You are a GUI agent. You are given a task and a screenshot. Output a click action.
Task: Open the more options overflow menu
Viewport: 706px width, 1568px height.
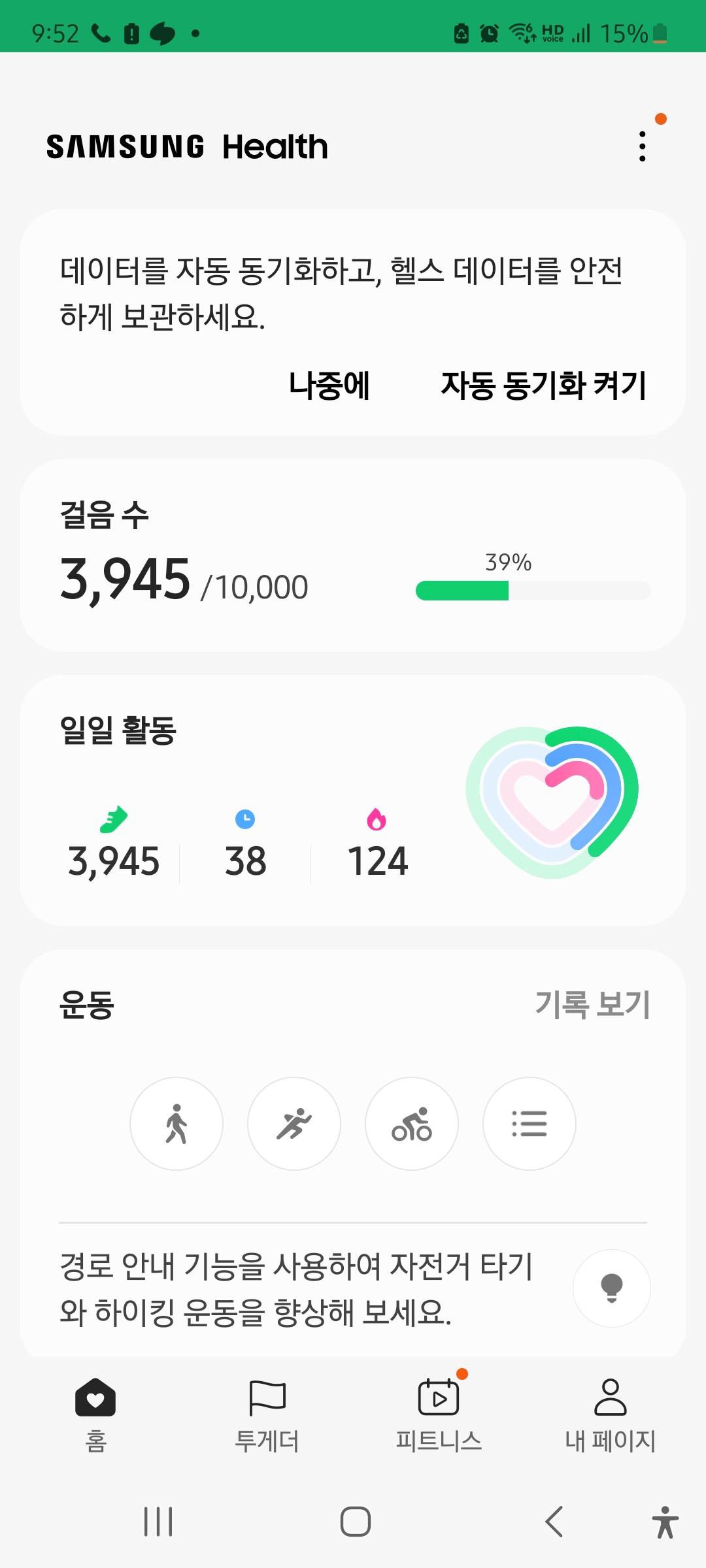pos(643,146)
